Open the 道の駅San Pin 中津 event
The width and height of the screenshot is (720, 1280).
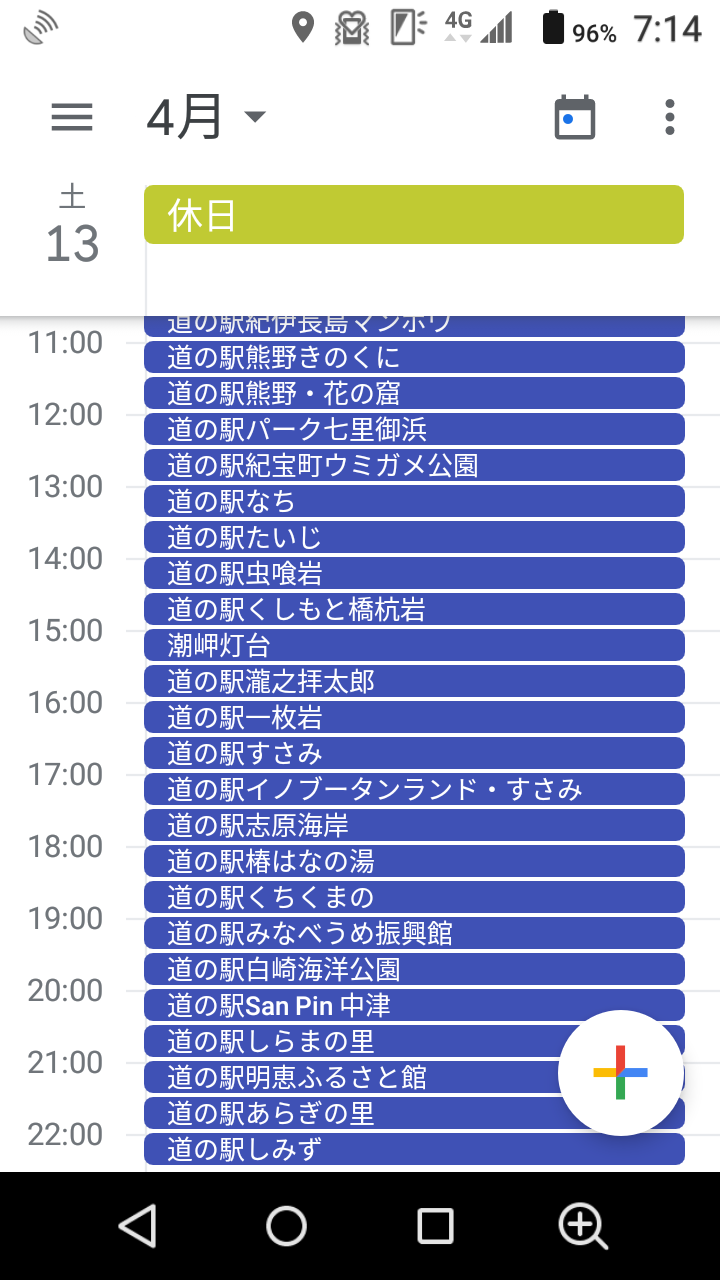pyautogui.click(x=414, y=1005)
